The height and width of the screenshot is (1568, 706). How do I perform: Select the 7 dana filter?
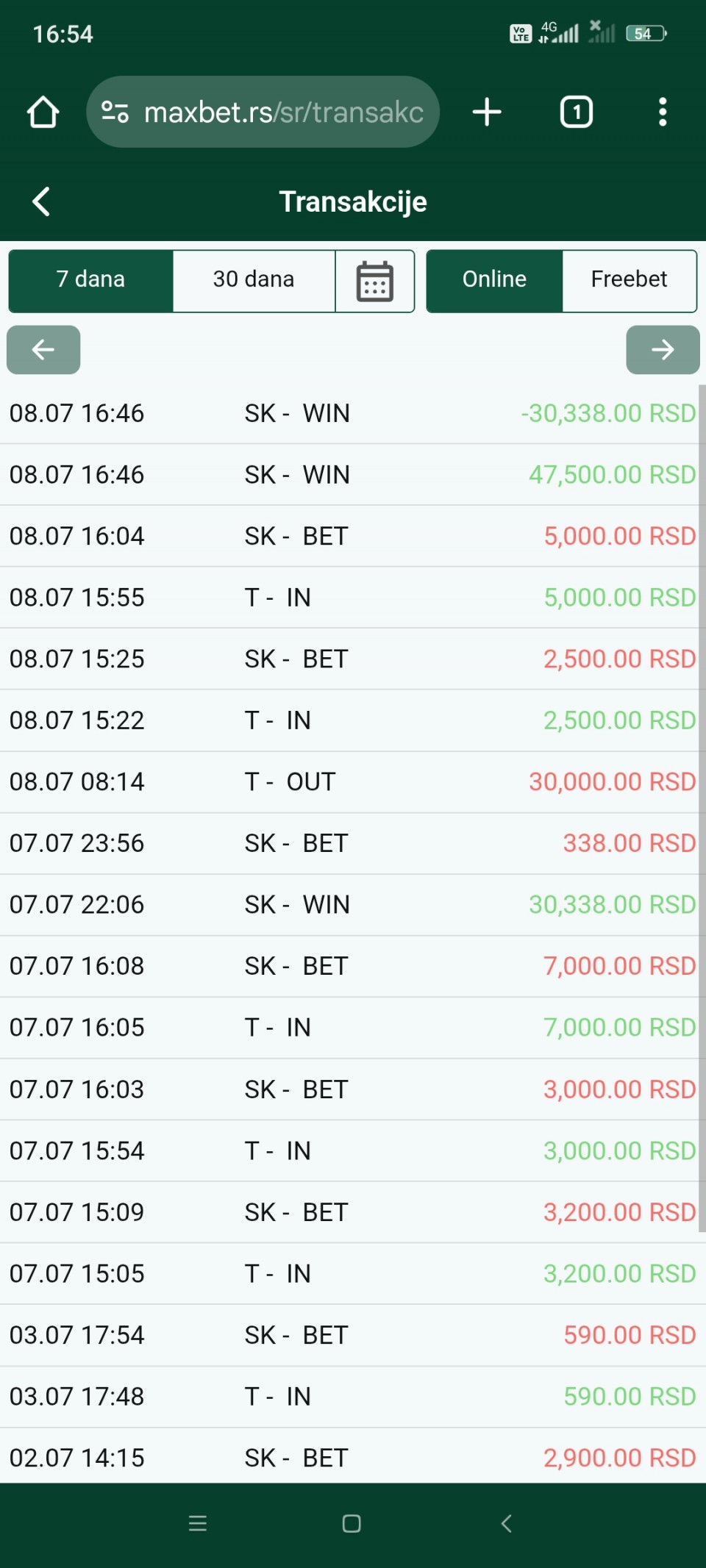[x=91, y=281]
